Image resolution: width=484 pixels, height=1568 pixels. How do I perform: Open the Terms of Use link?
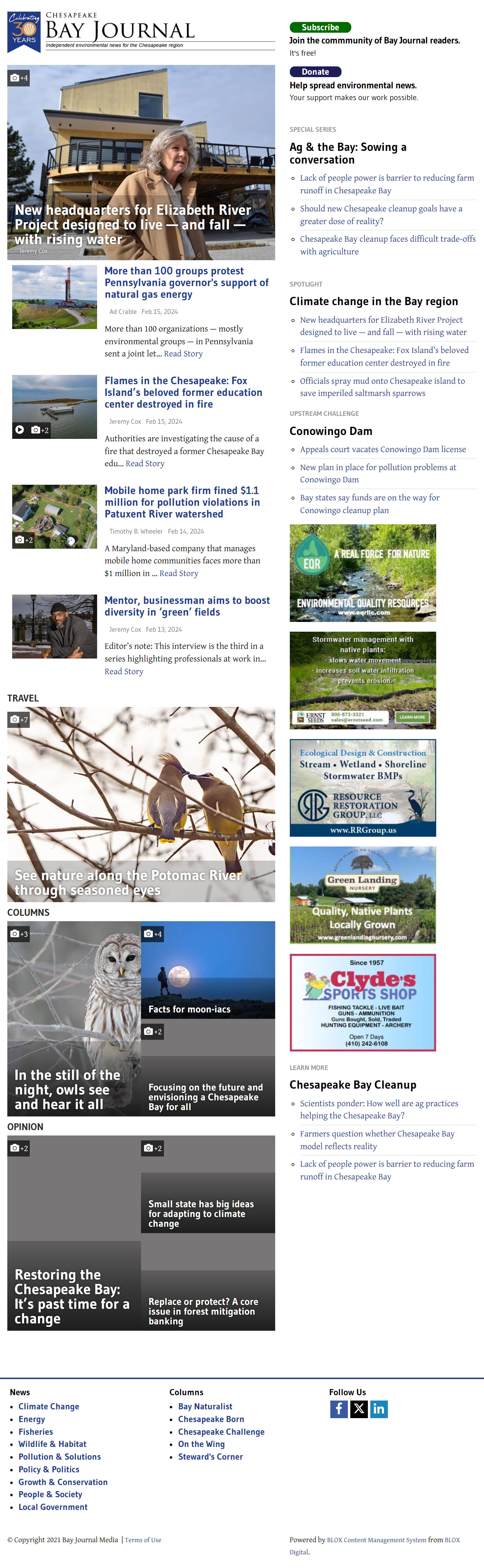point(143,1540)
